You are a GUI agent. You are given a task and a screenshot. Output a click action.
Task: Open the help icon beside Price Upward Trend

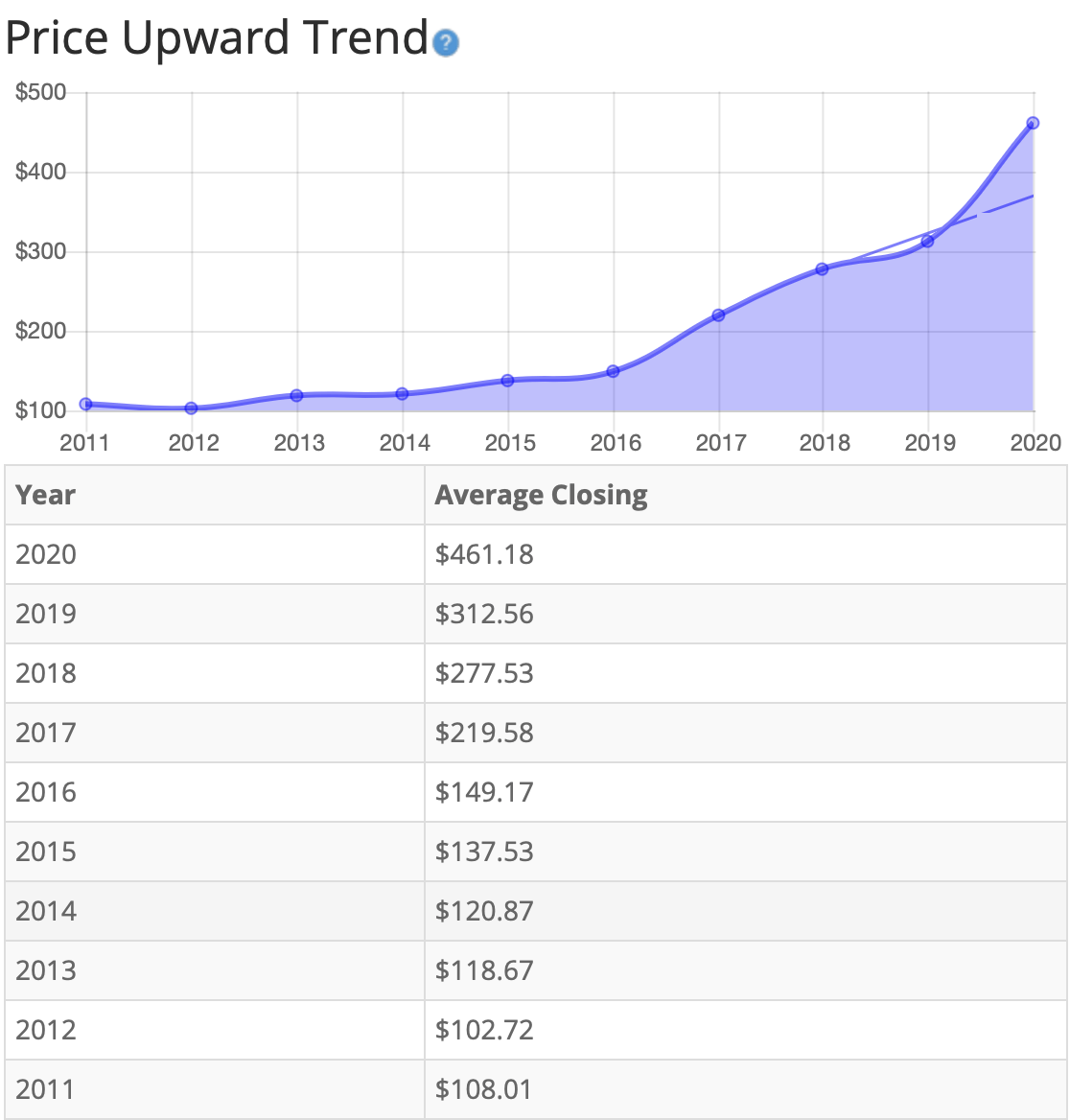tap(446, 43)
